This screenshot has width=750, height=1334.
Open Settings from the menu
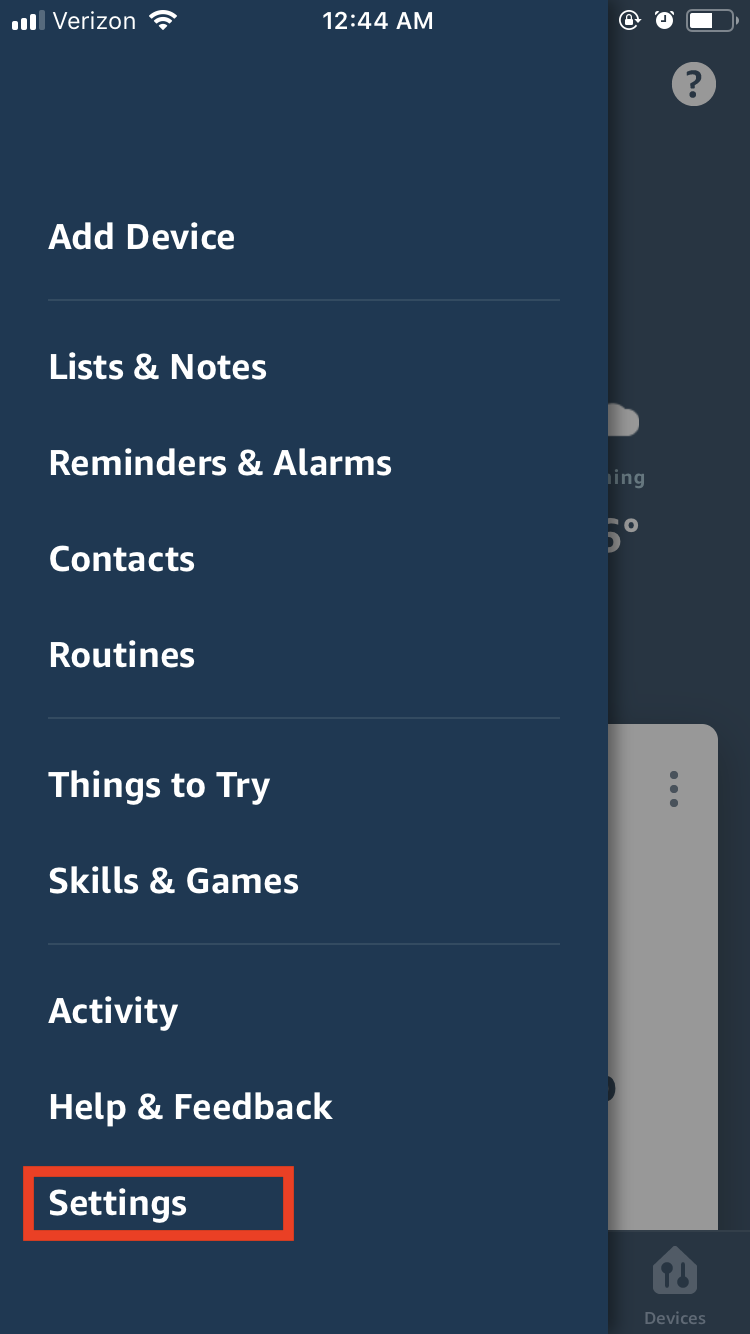pos(118,1203)
